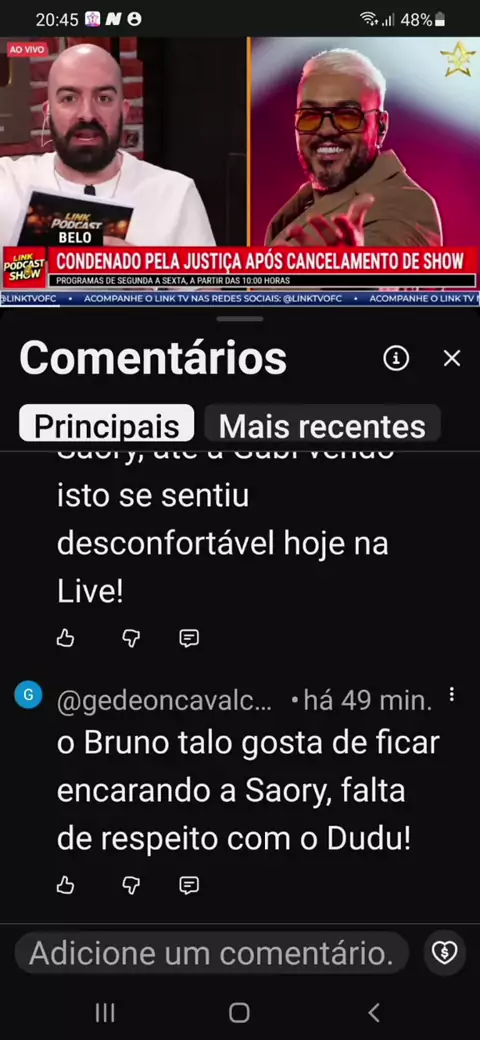Open the Super Thanks heart icon
The width and height of the screenshot is (480, 1040).
tap(445, 953)
